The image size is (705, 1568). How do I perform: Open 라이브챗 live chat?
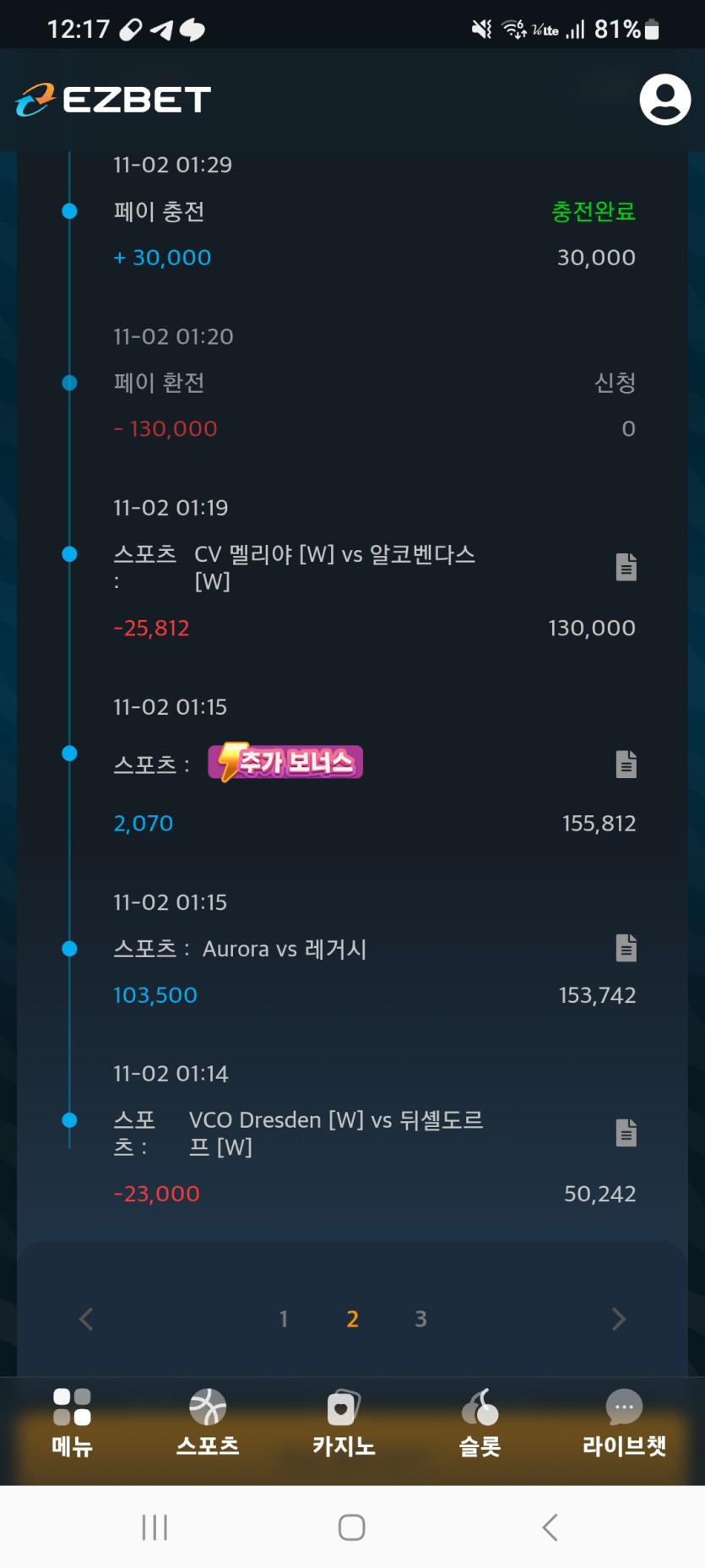[624, 1424]
